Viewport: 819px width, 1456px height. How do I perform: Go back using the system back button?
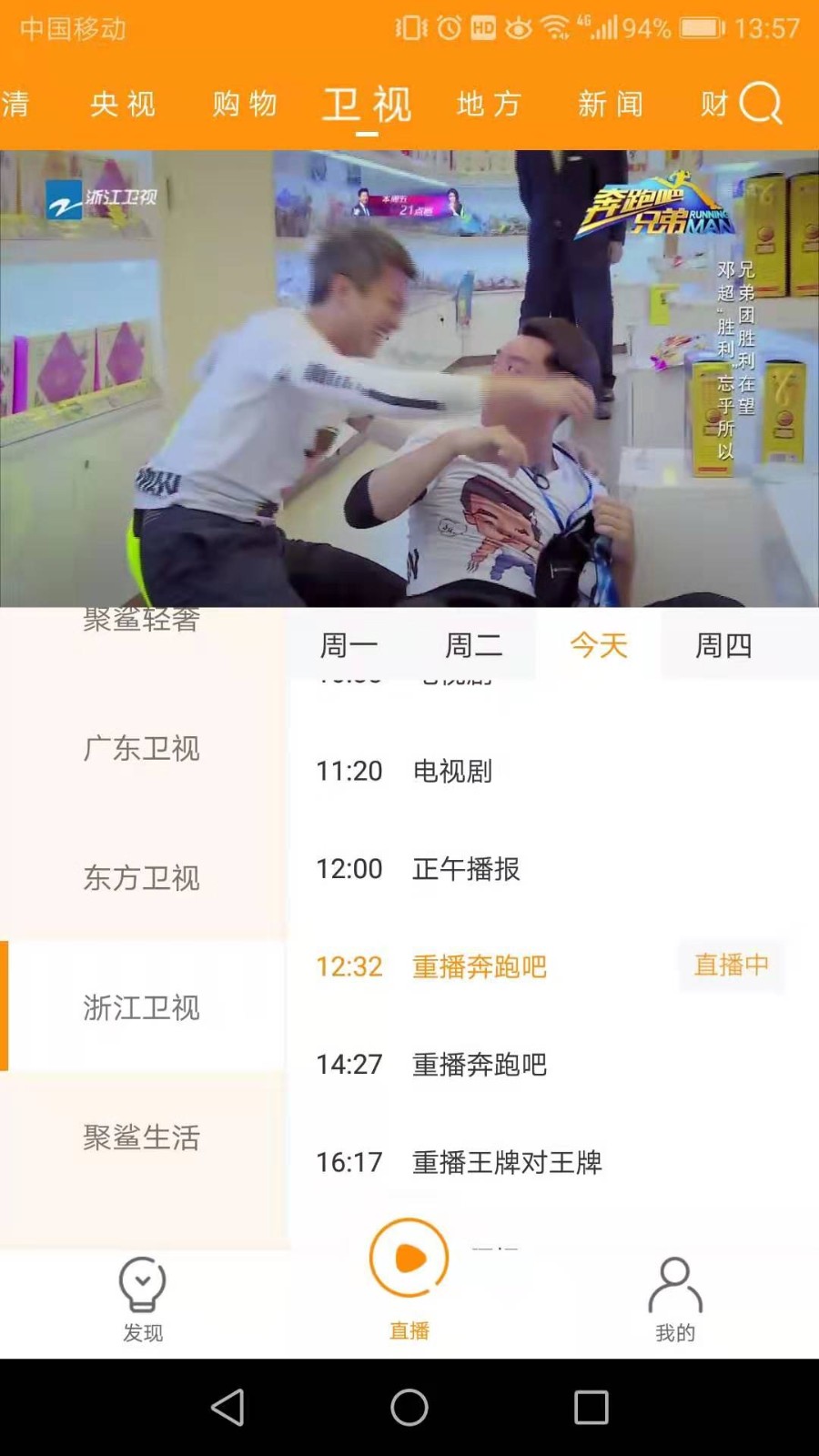click(x=227, y=1407)
